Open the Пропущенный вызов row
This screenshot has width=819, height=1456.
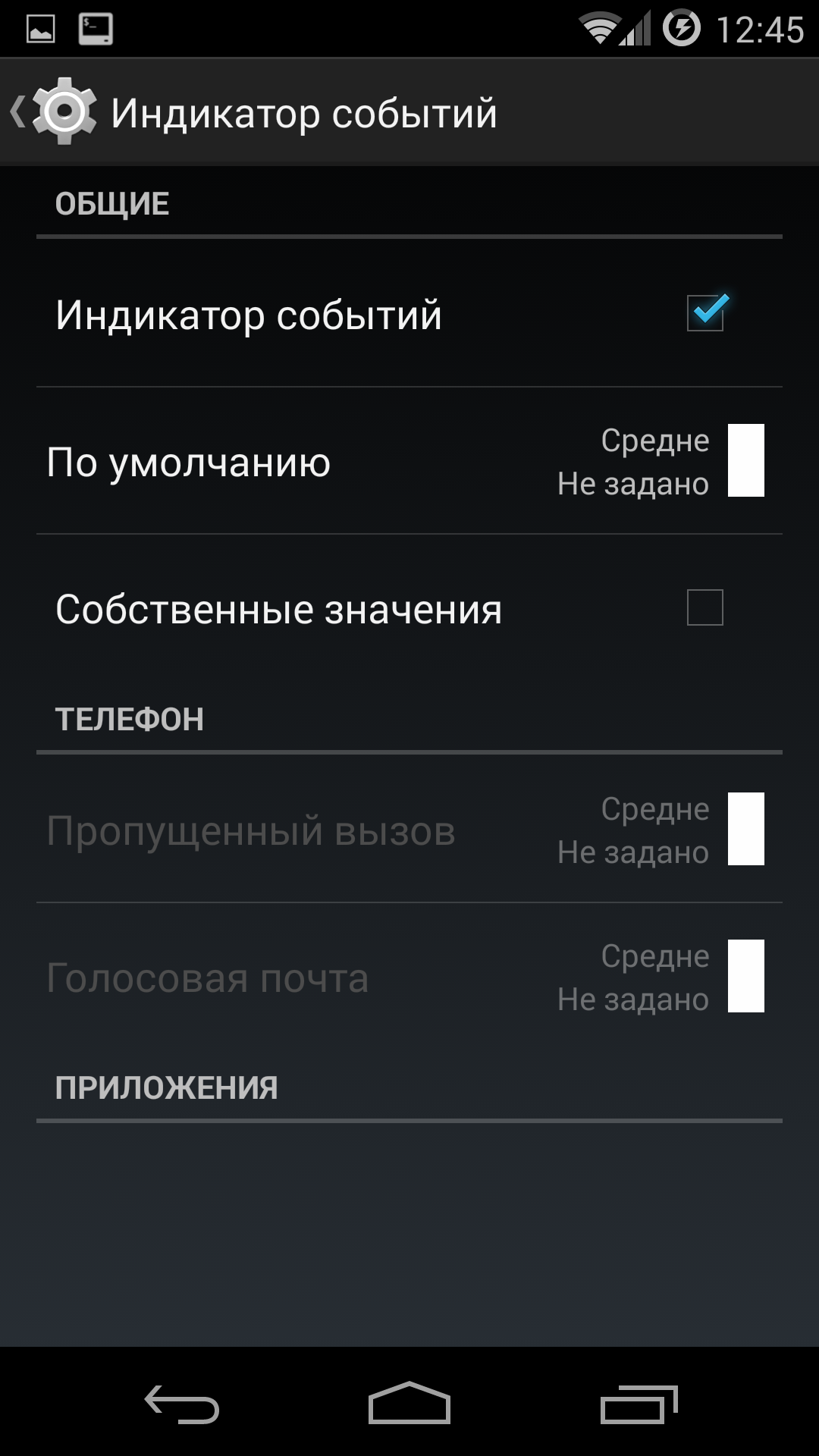[409, 830]
